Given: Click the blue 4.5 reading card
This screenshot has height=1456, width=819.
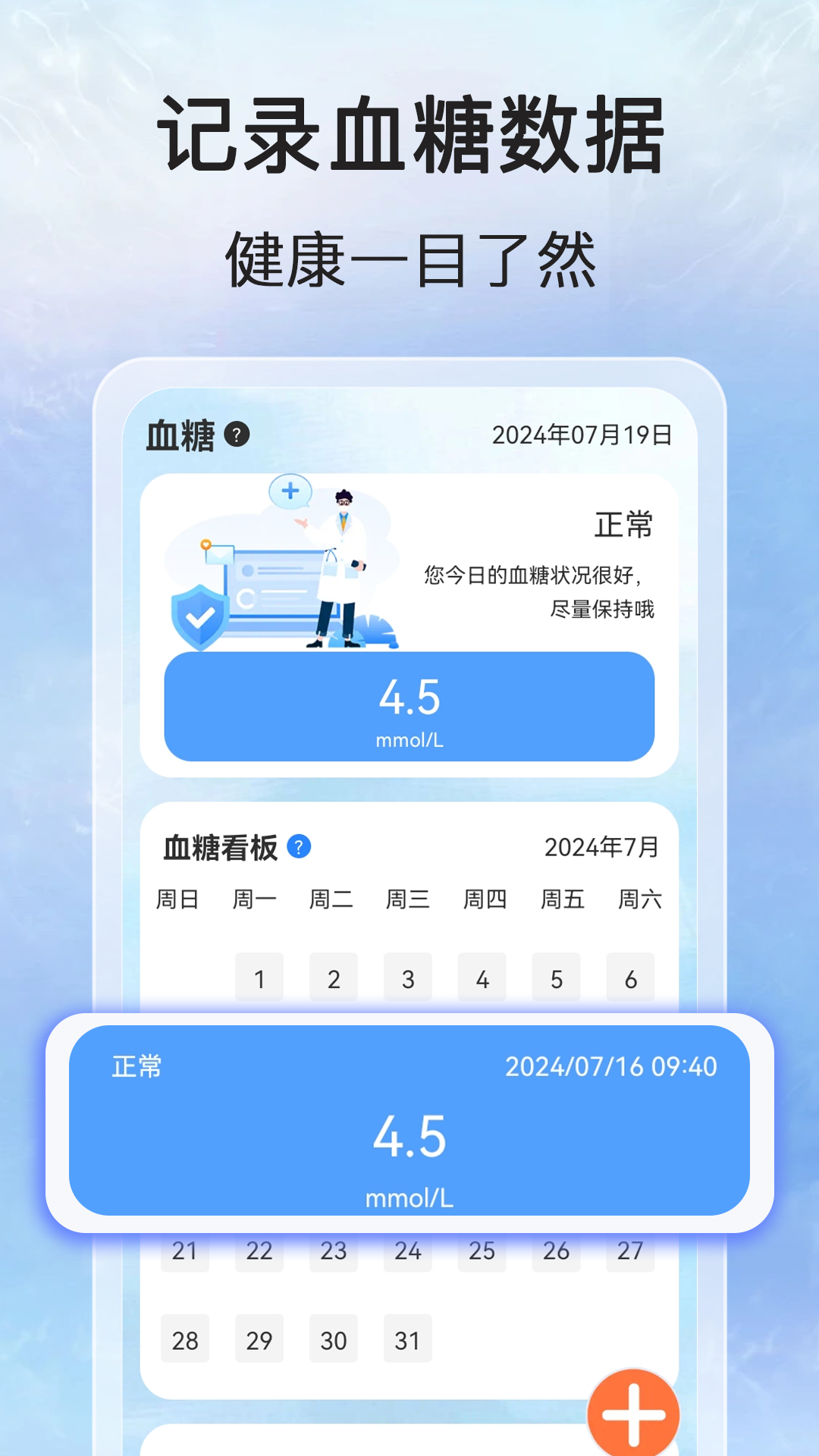Looking at the screenshot, I should (x=409, y=706).
